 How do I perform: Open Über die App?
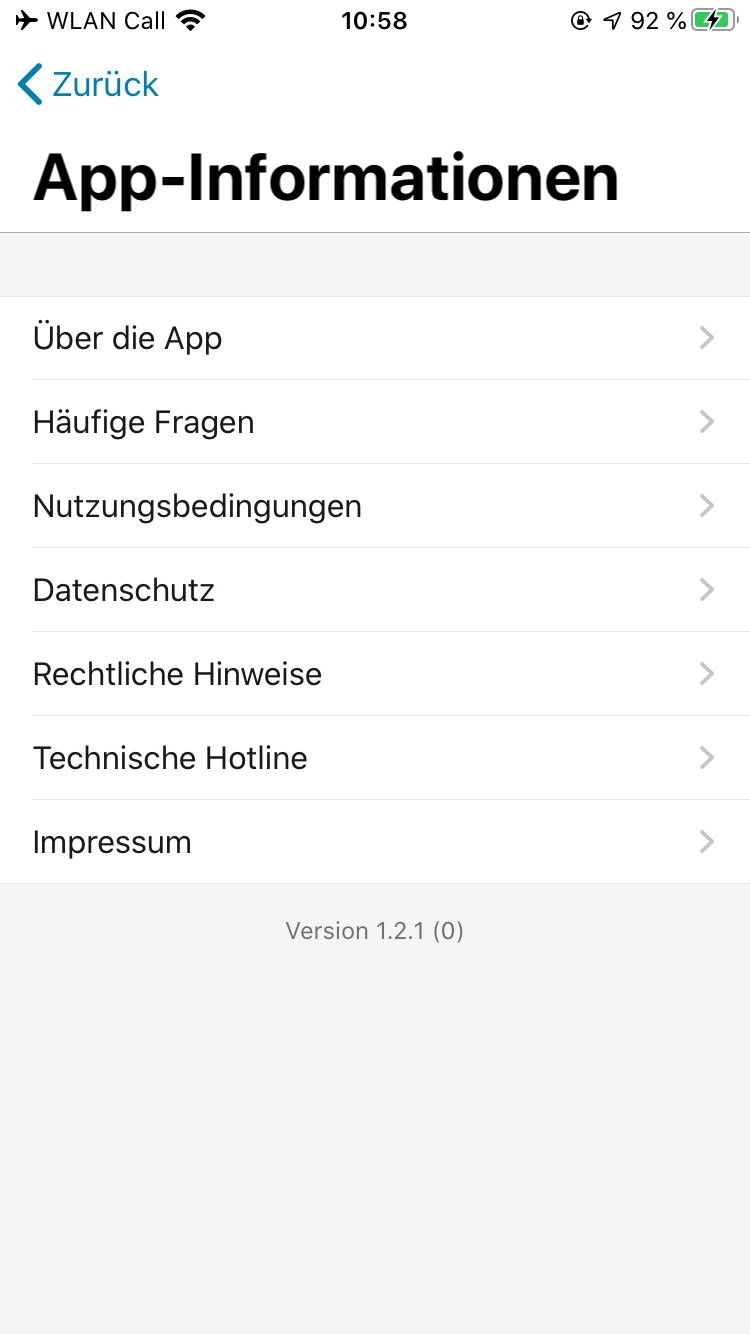374,338
